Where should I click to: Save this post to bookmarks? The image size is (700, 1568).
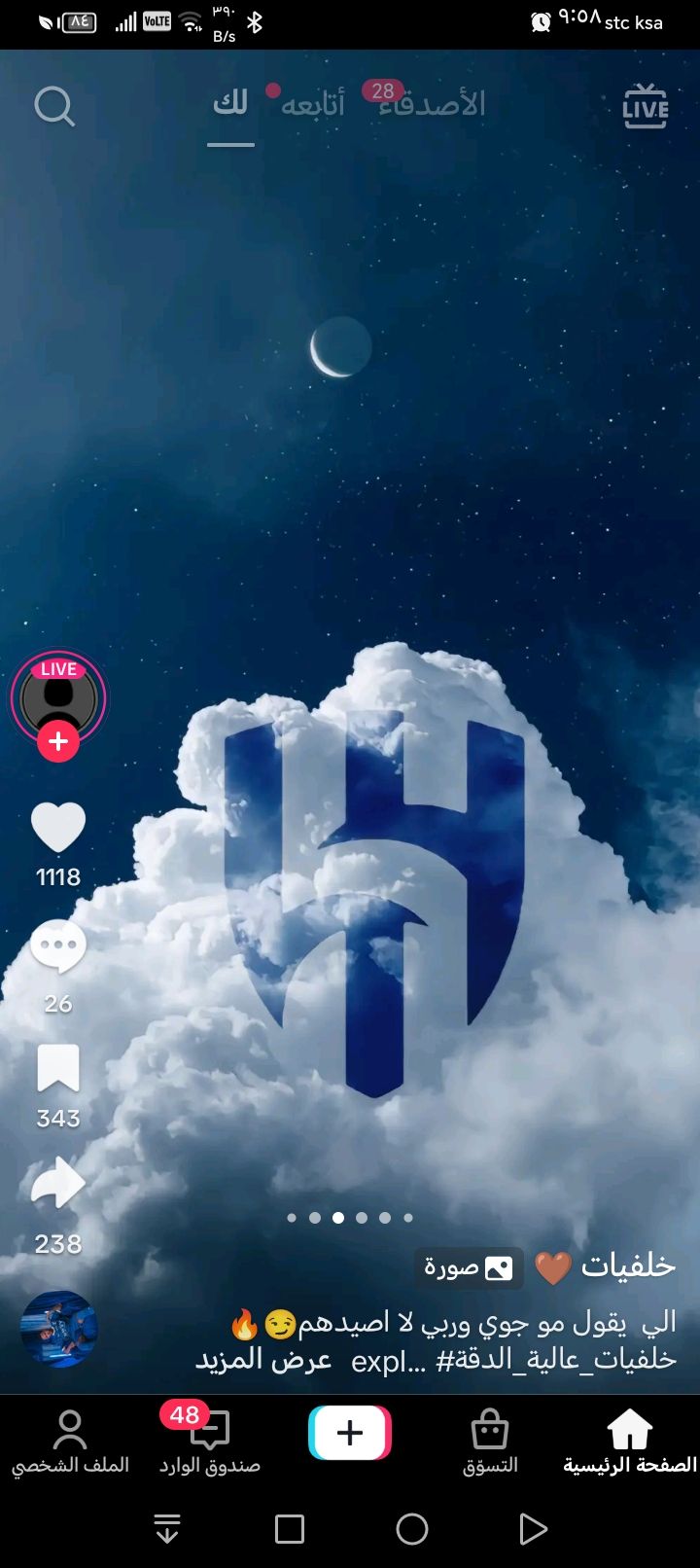(x=58, y=1069)
